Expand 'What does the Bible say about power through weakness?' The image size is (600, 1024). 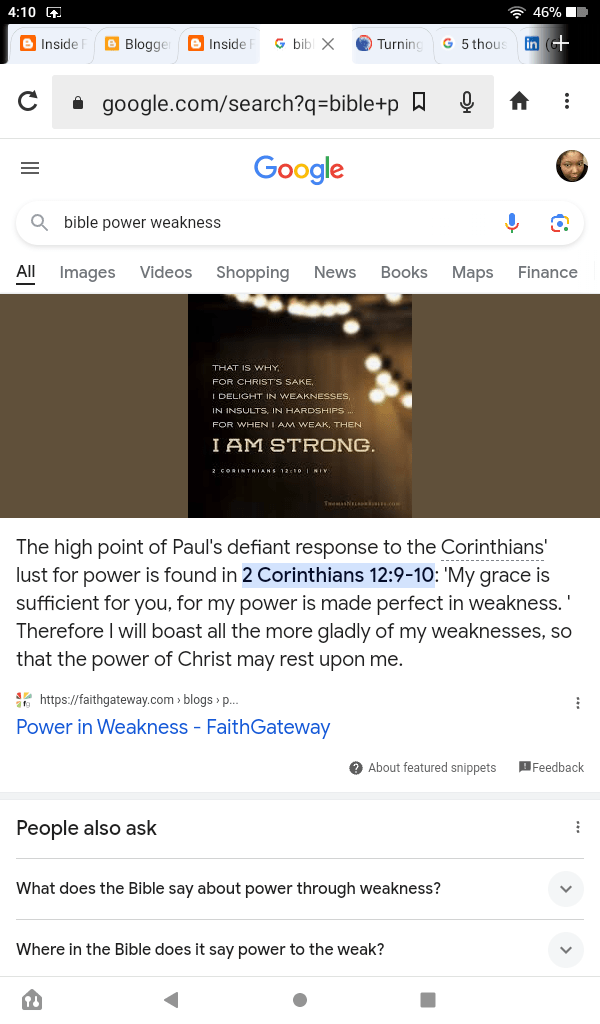click(x=566, y=889)
